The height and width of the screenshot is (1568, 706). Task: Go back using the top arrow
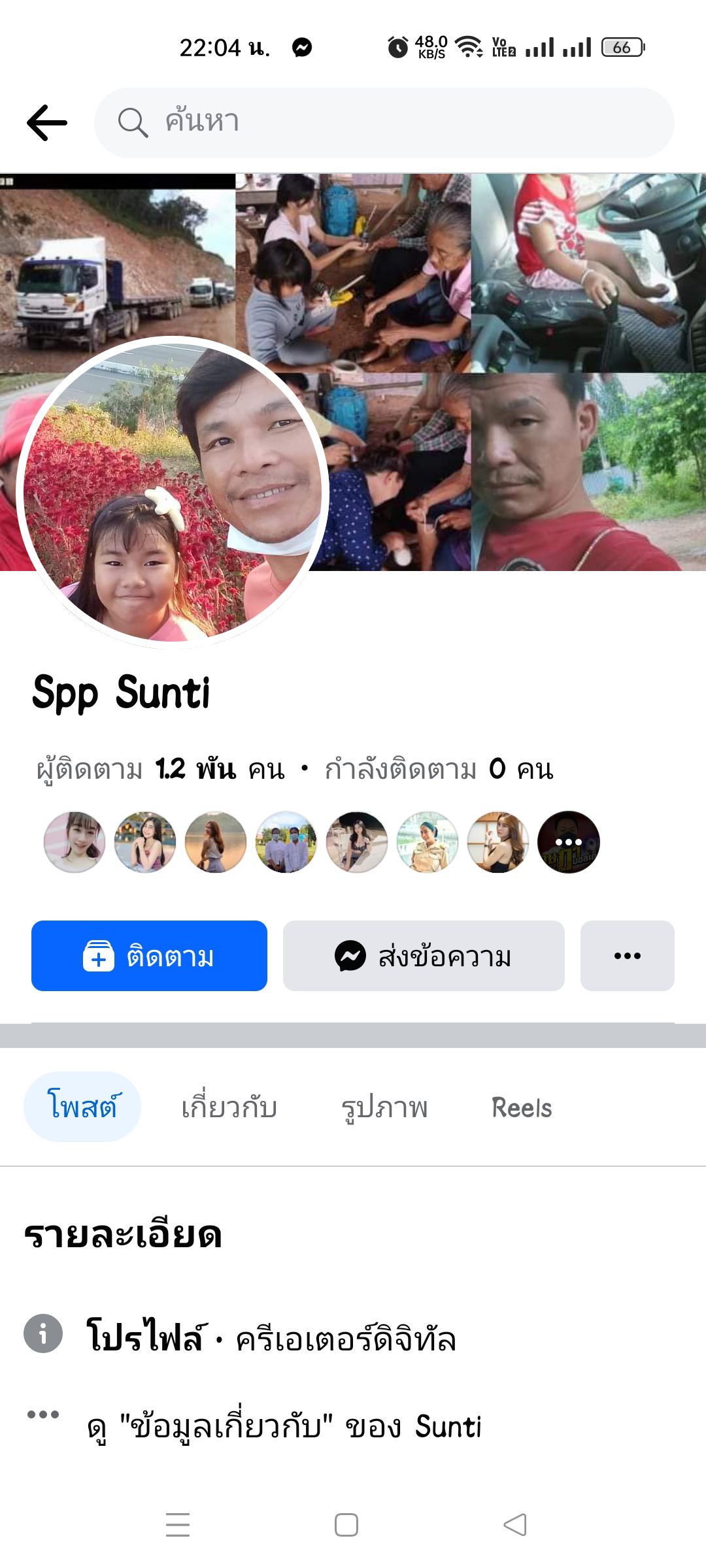coord(46,123)
